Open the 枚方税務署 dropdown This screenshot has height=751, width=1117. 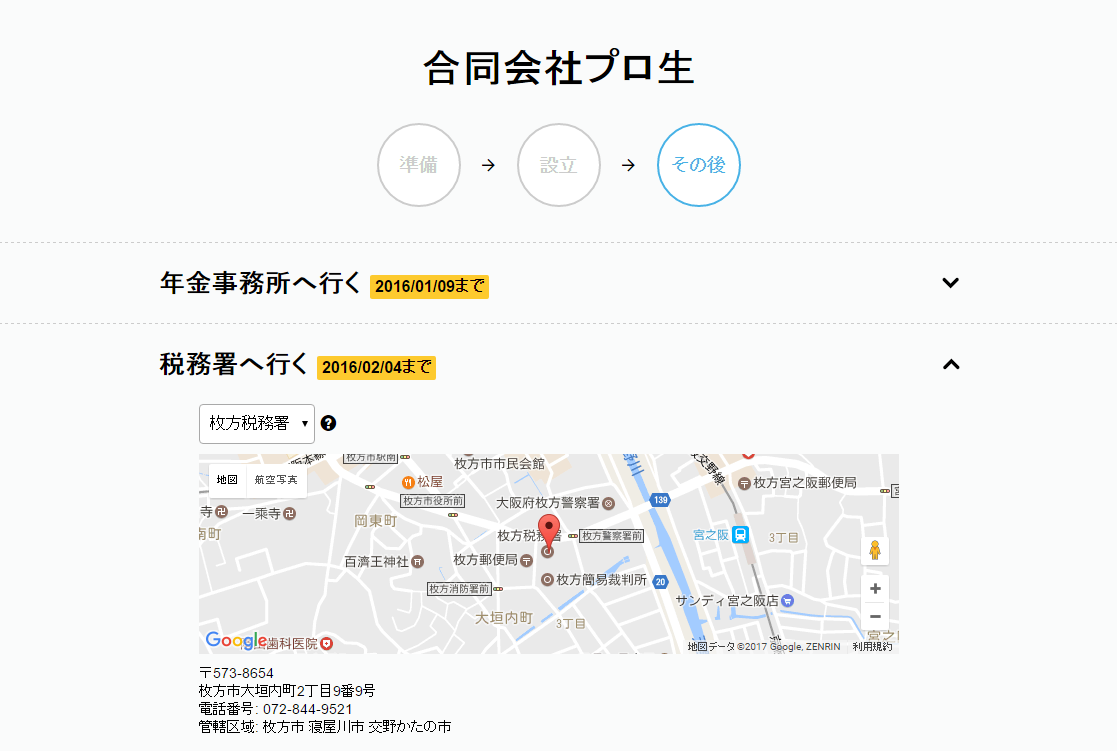(257, 424)
